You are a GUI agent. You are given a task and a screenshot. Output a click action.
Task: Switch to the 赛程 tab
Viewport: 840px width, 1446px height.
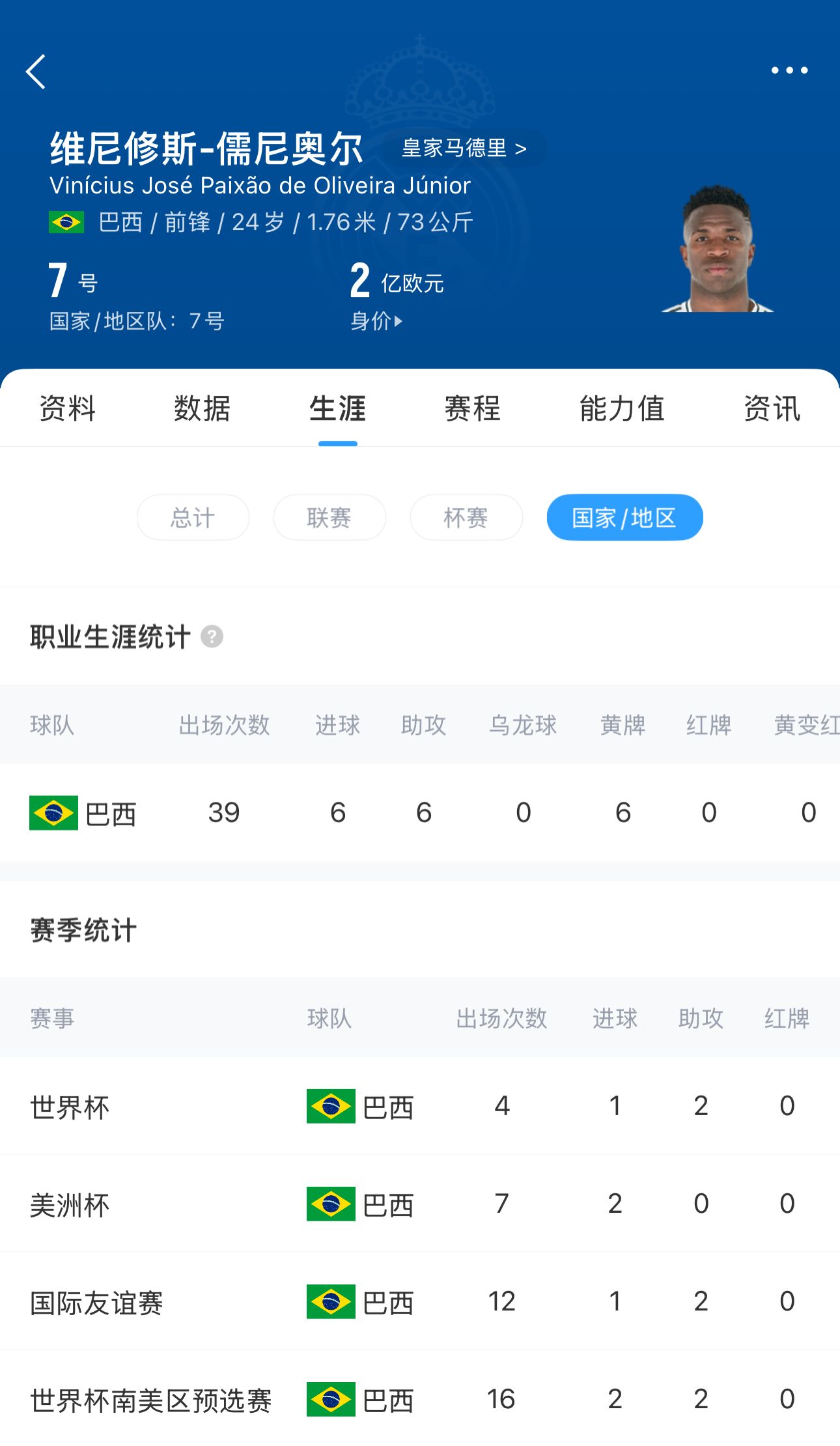(x=473, y=409)
